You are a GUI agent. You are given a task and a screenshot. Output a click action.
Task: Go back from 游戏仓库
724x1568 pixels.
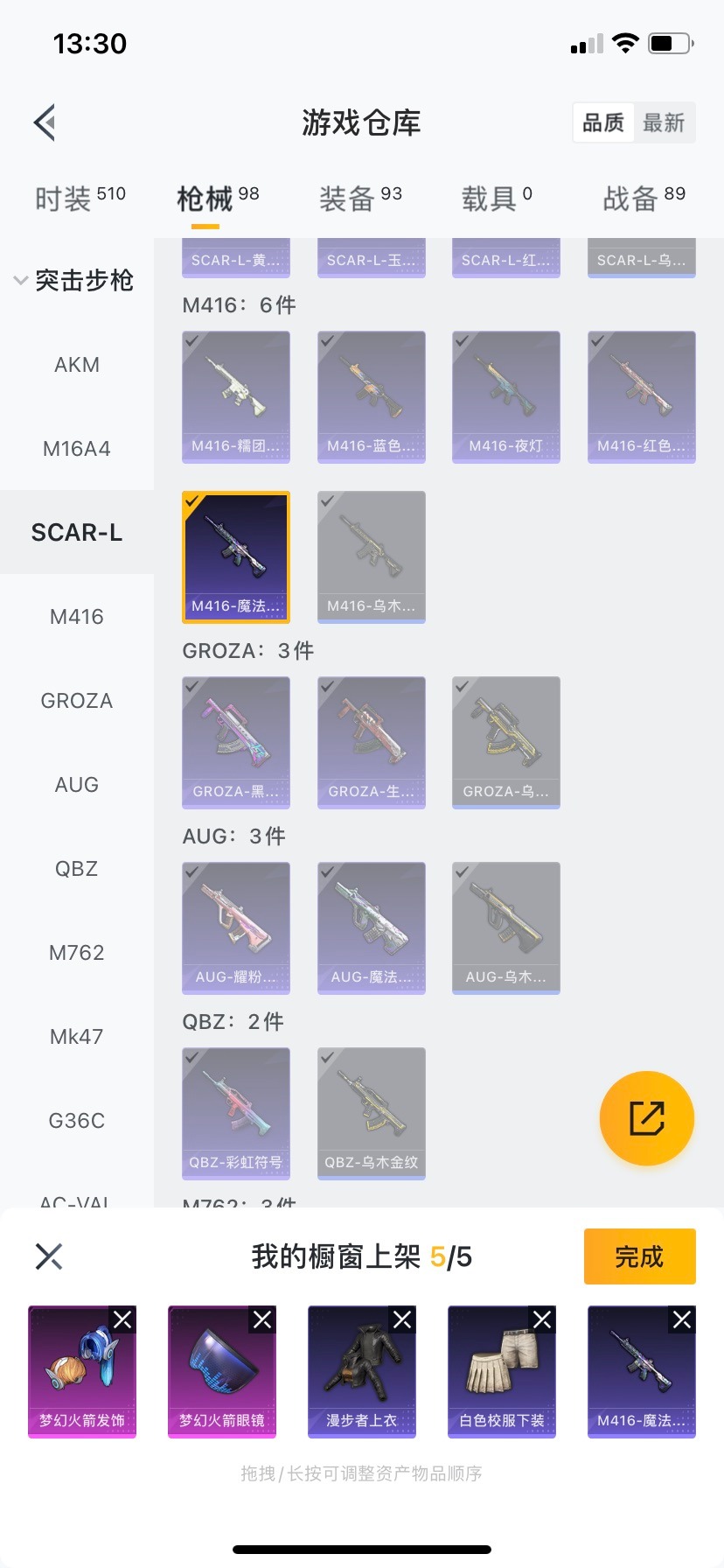click(45, 122)
